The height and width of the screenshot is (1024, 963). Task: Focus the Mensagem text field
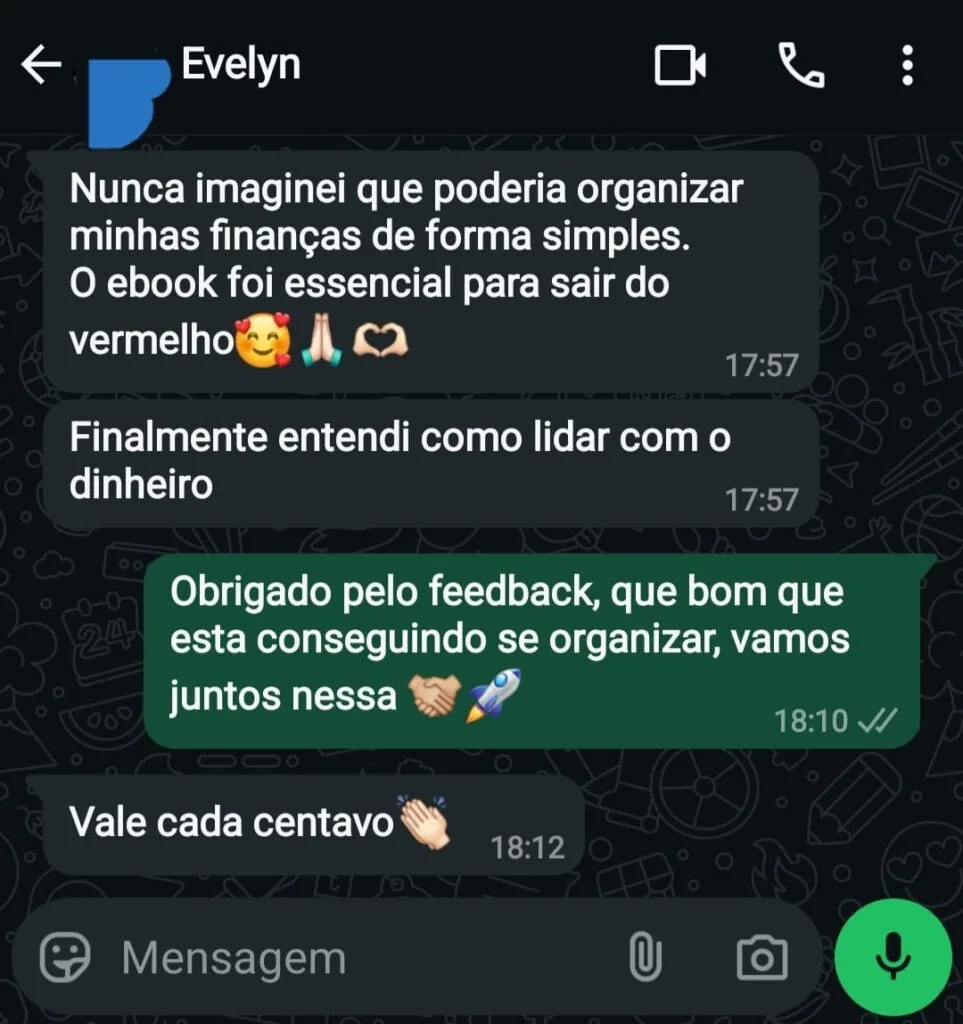click(x=350, y=959)
